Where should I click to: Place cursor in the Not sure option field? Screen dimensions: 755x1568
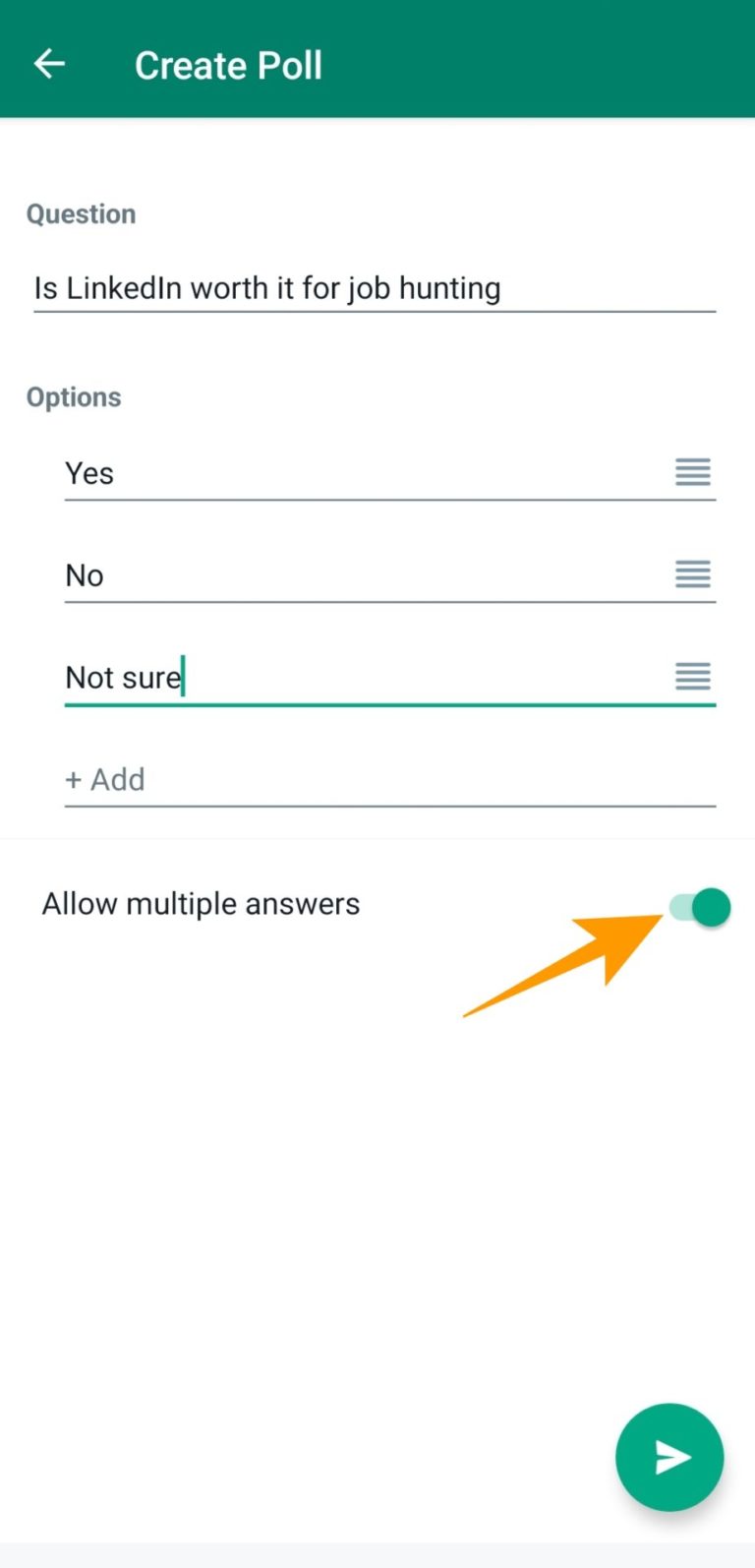[295, 677]
